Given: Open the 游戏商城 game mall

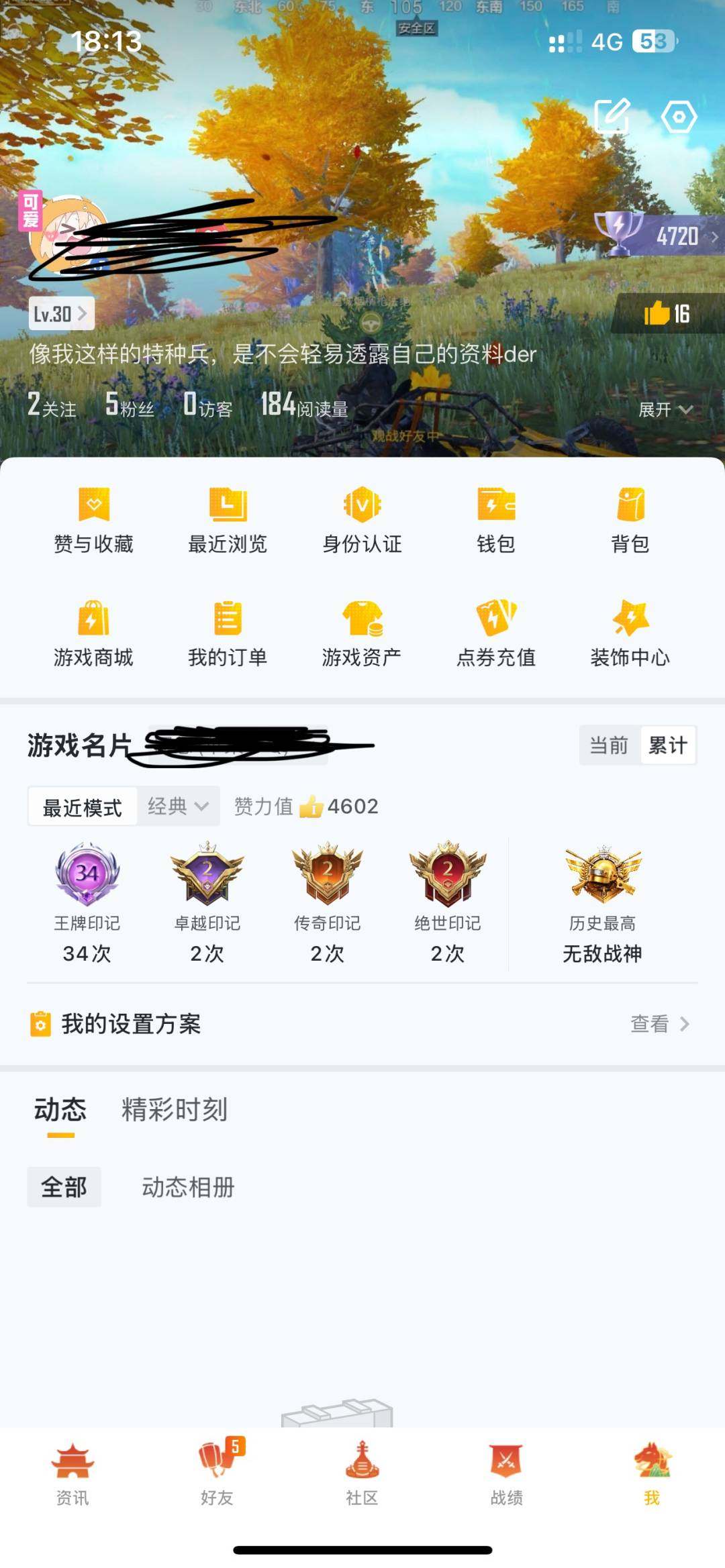Looking at the screenshot, I should pos(94,636).
